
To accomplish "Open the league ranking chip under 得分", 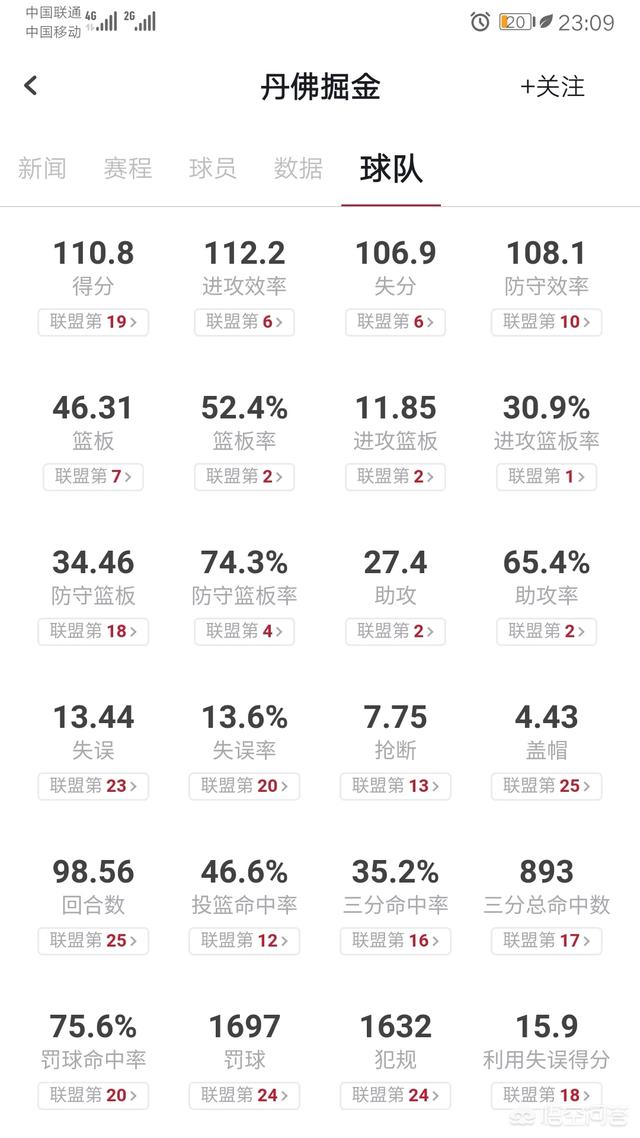I will click(93, 322).
